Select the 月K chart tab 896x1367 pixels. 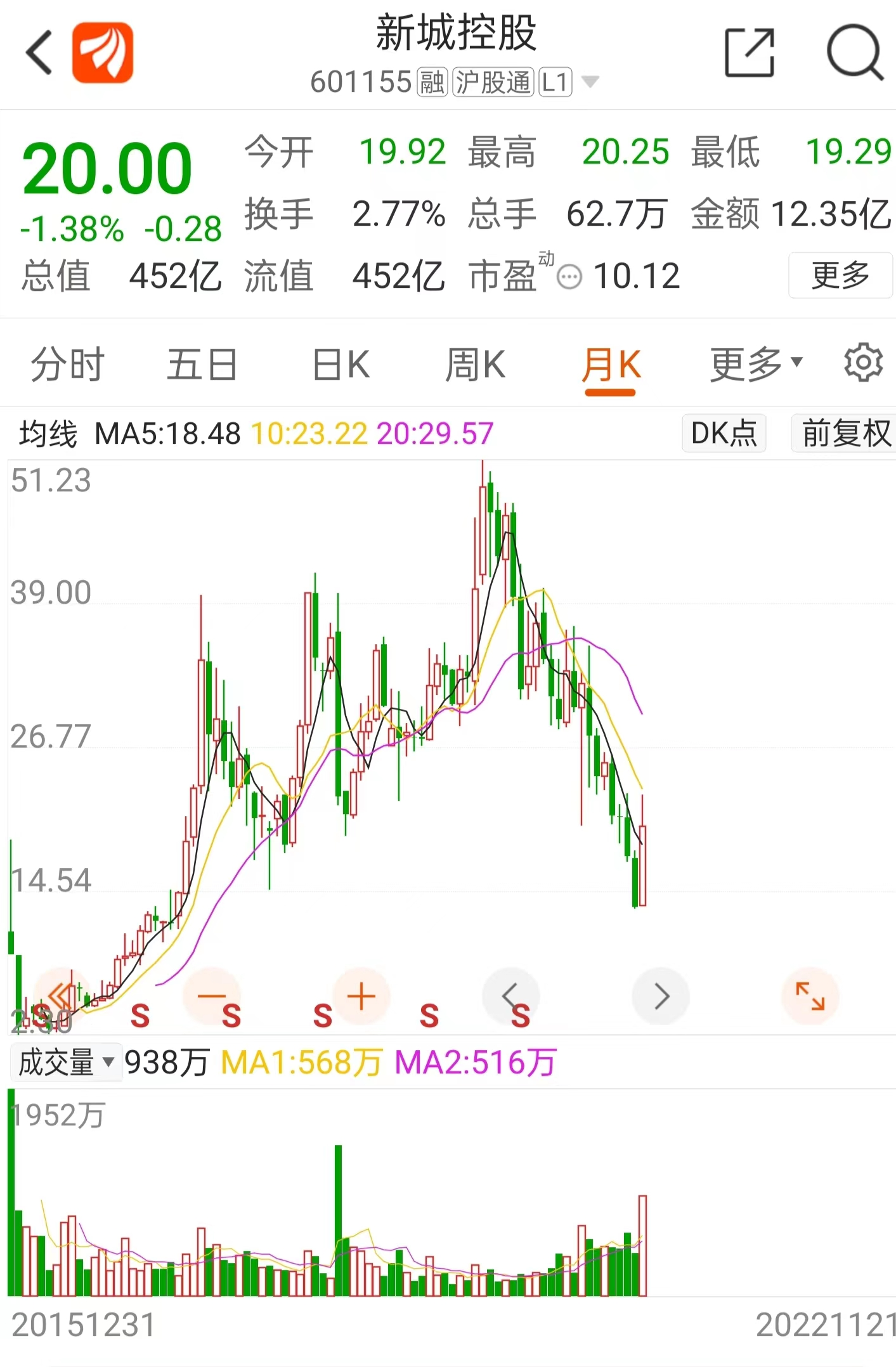pyautogui.click(x=611, y=365)
